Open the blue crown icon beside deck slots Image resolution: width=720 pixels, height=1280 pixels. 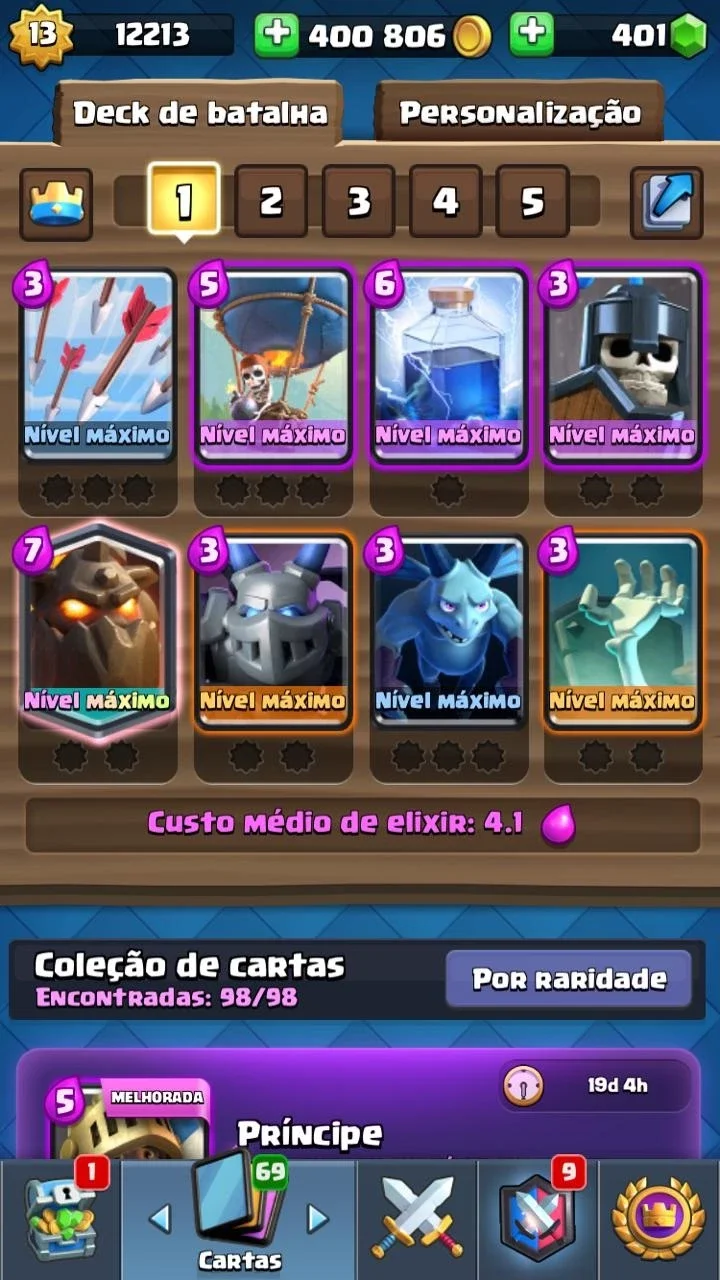(56, 203)
